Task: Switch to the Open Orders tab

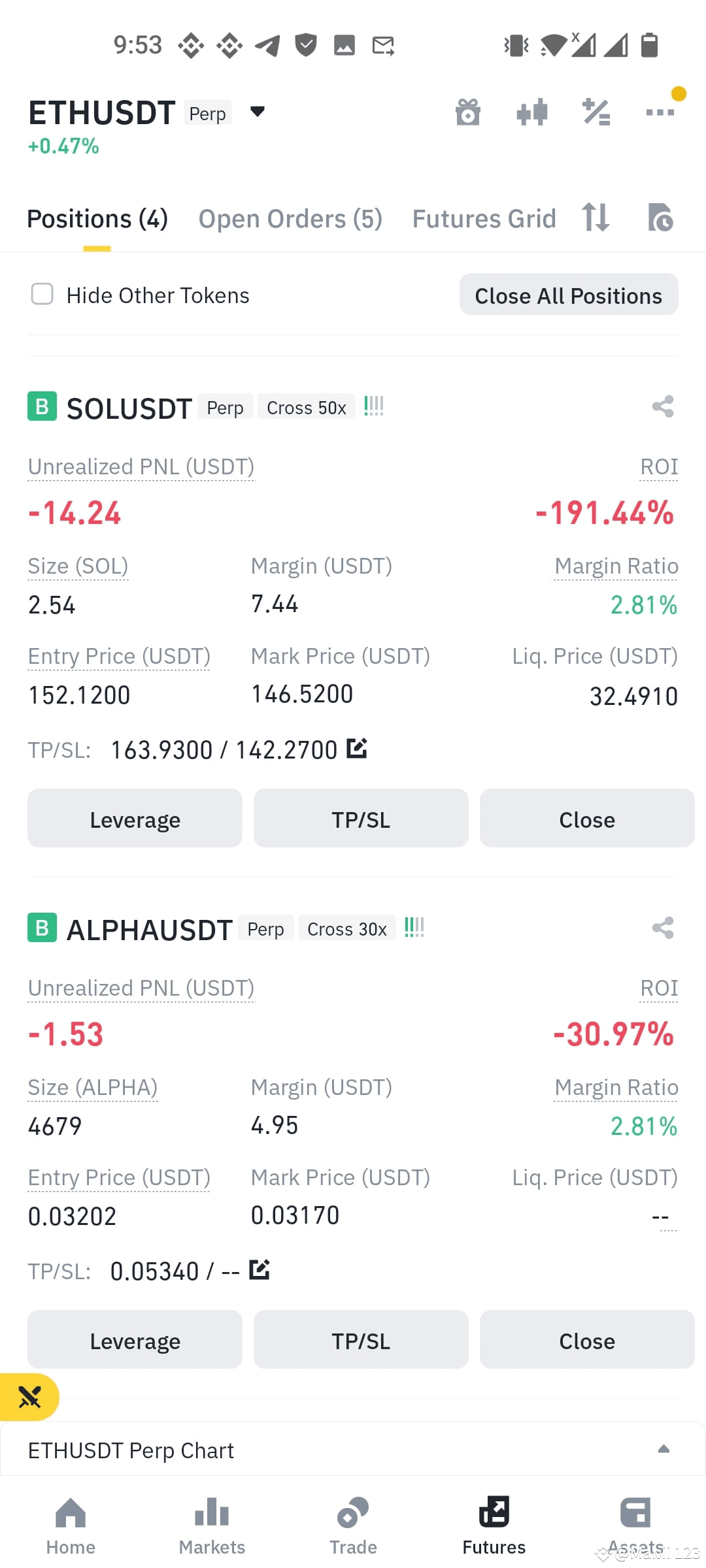Action: pyautogui.click(x=292, y=218)
